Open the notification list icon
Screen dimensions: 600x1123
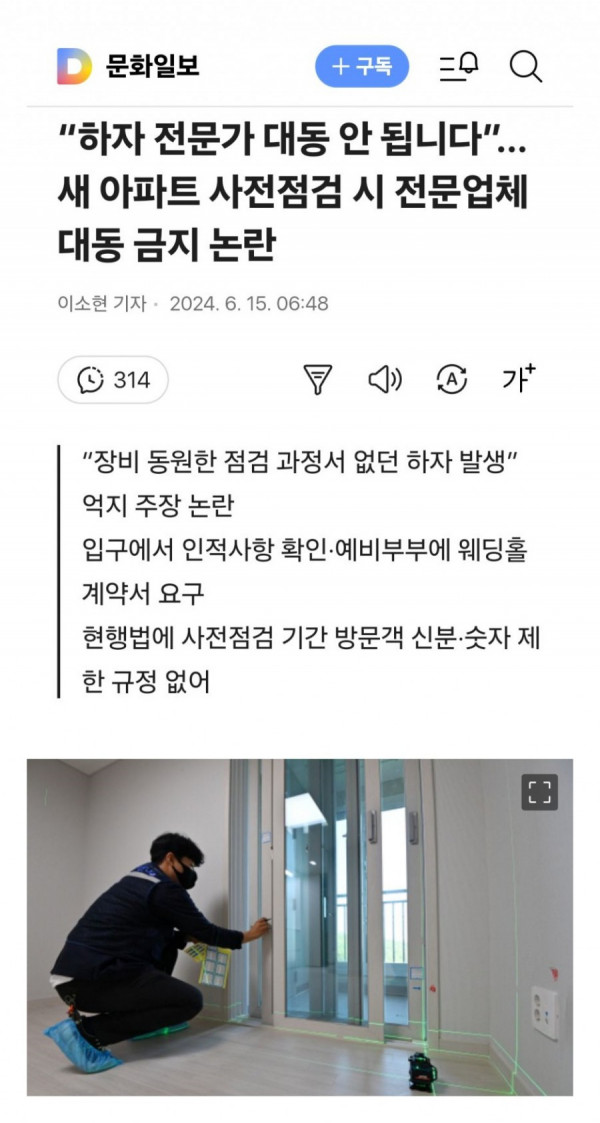point(459,67)
